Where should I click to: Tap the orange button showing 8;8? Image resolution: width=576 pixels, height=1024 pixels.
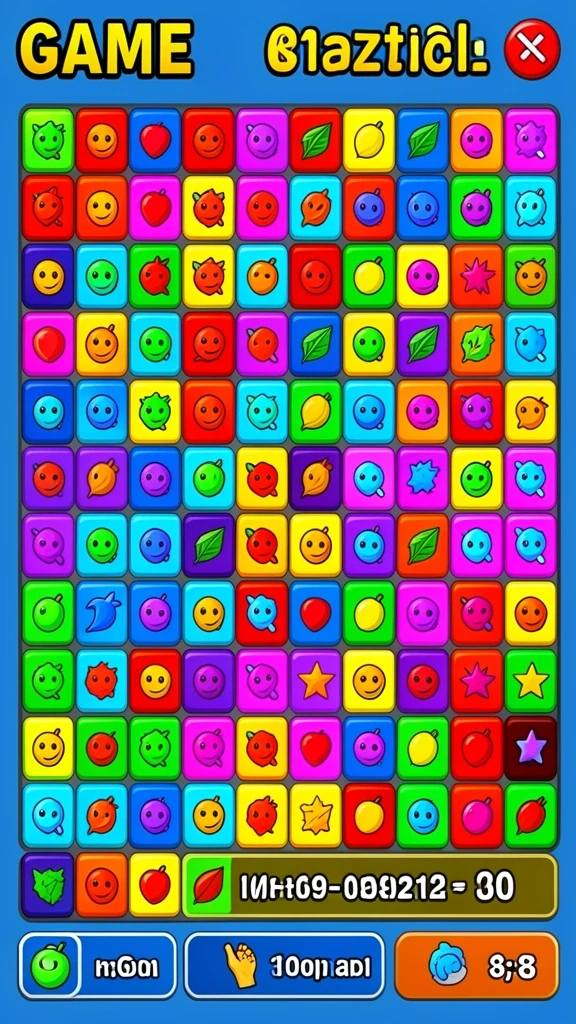click(x=477, y=965)
